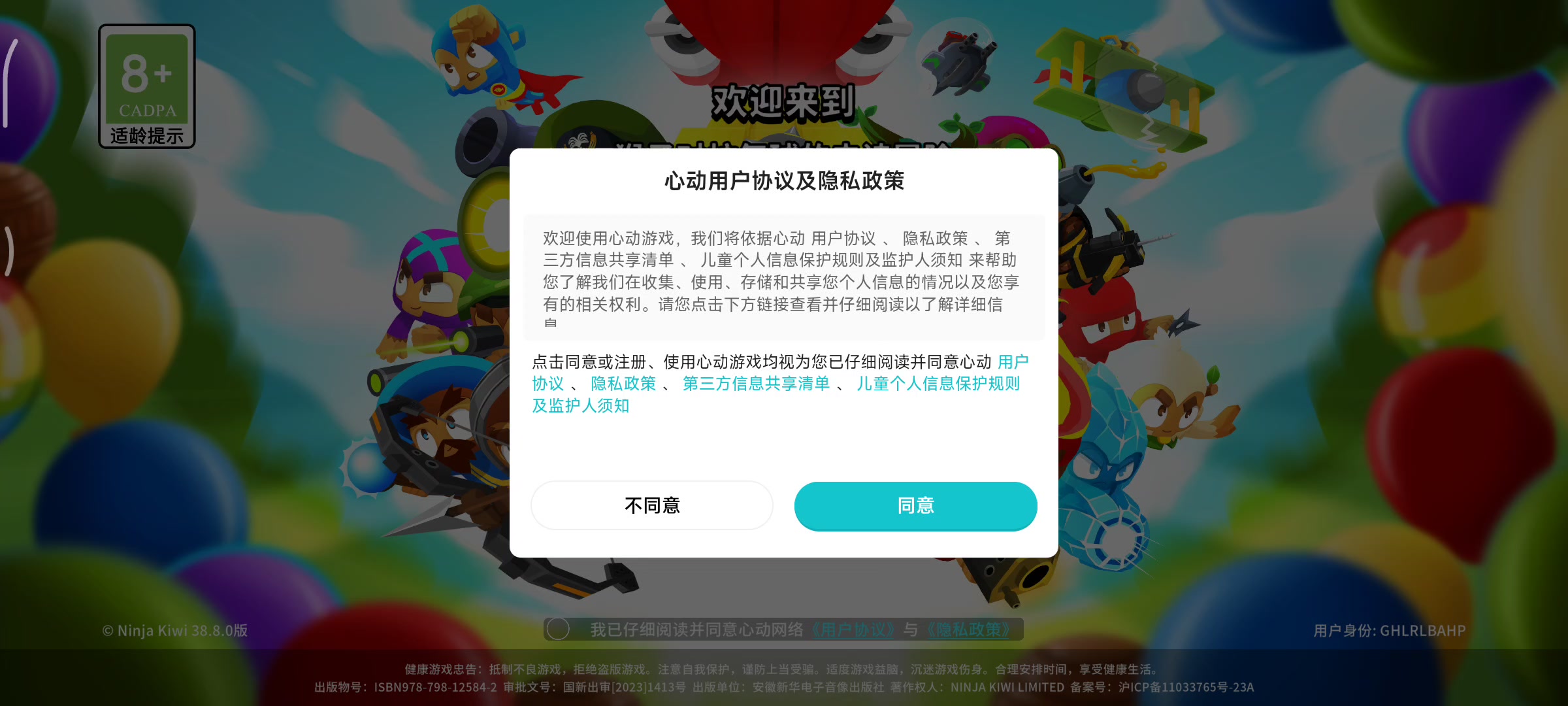Screen dimensions: 1568x706
Task: Tap the 同意 agree button
Action: point(915,505)
